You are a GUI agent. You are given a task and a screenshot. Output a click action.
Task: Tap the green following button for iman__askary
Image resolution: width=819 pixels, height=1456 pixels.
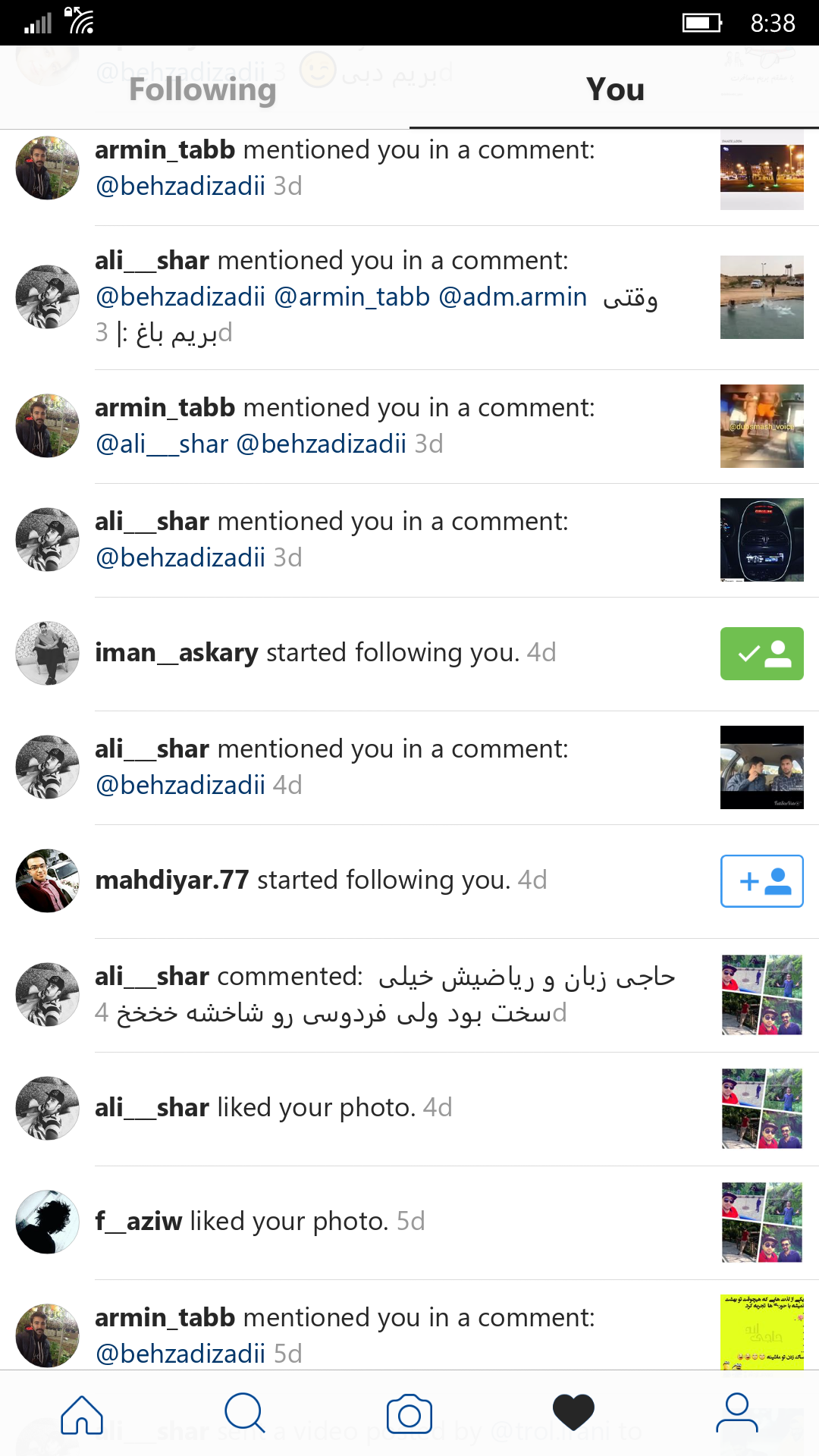click(762, 654)
